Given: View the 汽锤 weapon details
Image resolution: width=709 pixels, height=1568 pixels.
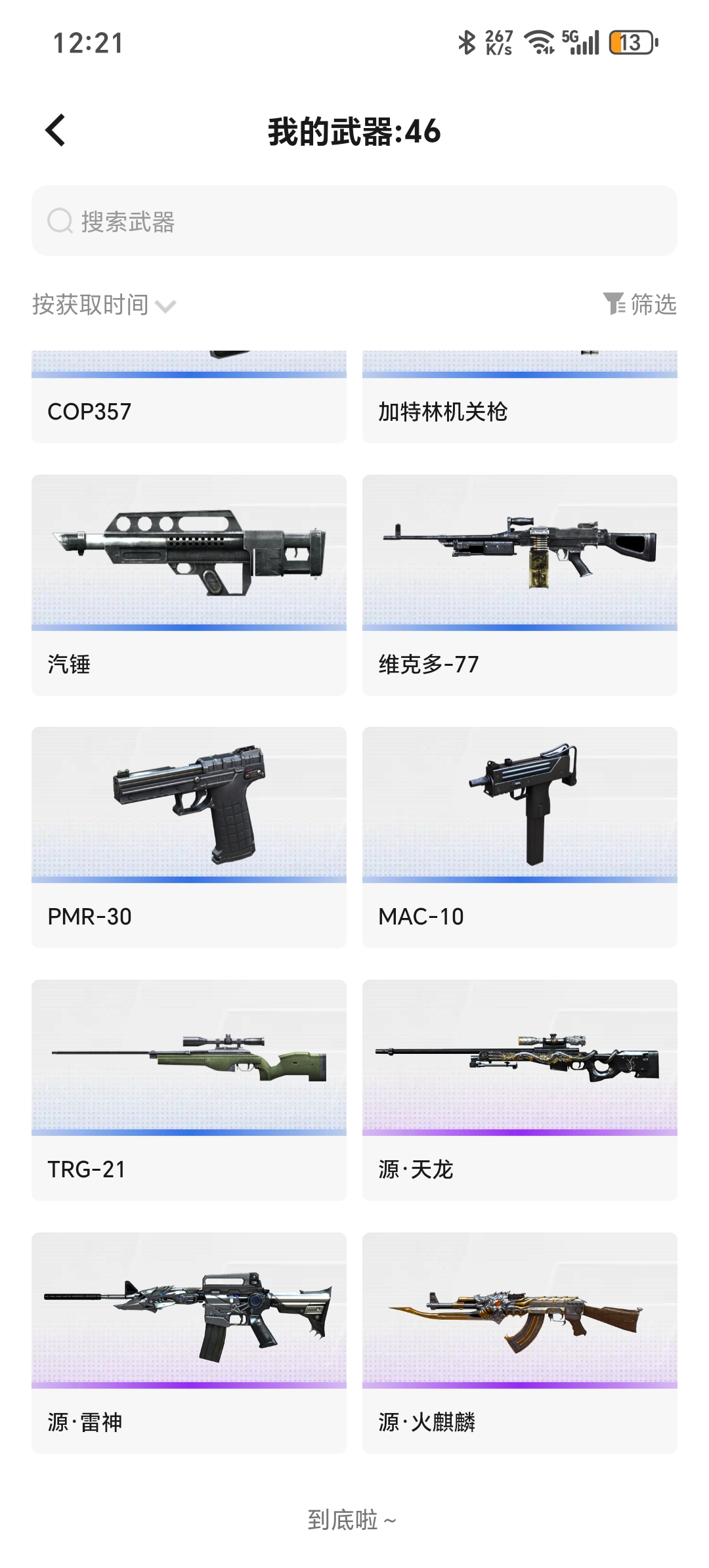Looking at the screenshot, I should point(188,584).
